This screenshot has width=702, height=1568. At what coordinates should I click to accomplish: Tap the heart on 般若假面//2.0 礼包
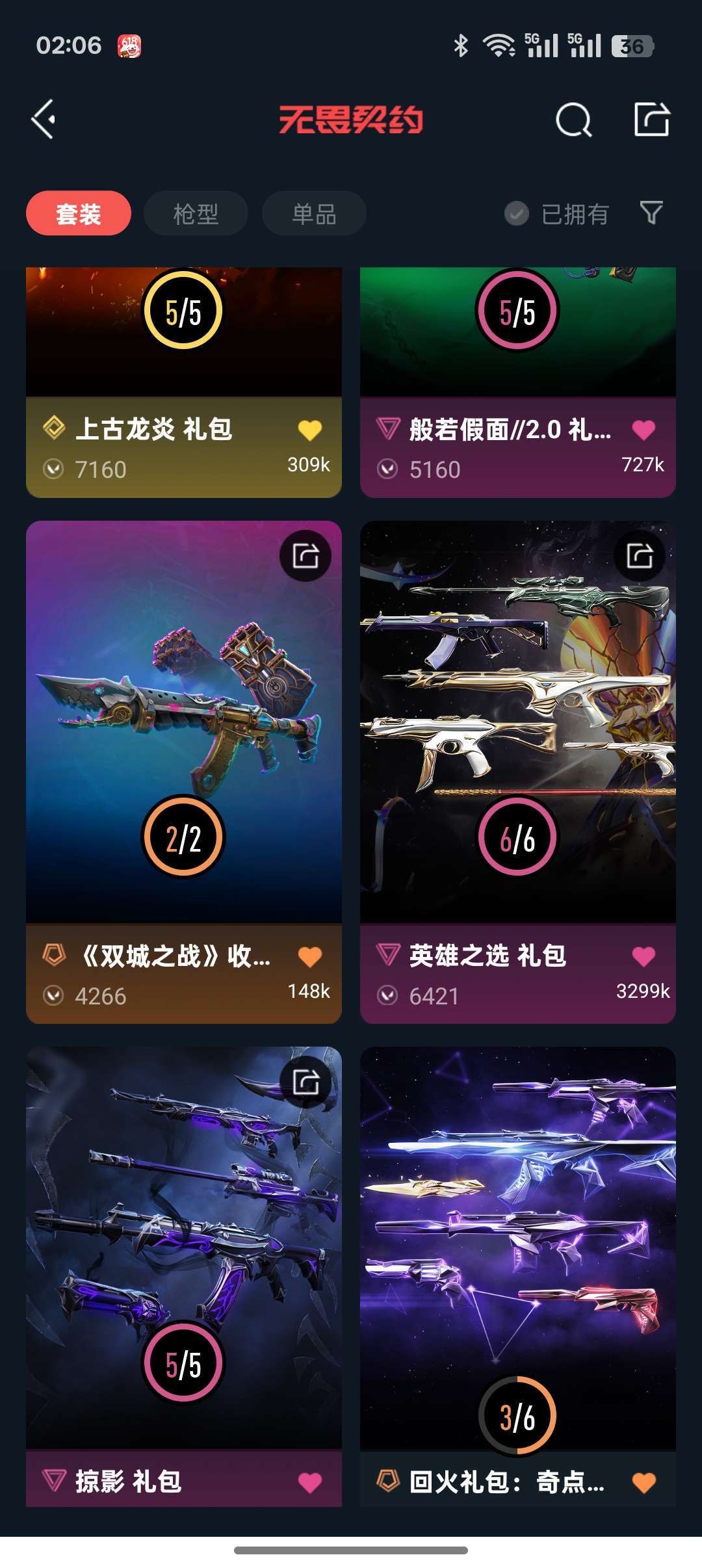pos(643,430)
